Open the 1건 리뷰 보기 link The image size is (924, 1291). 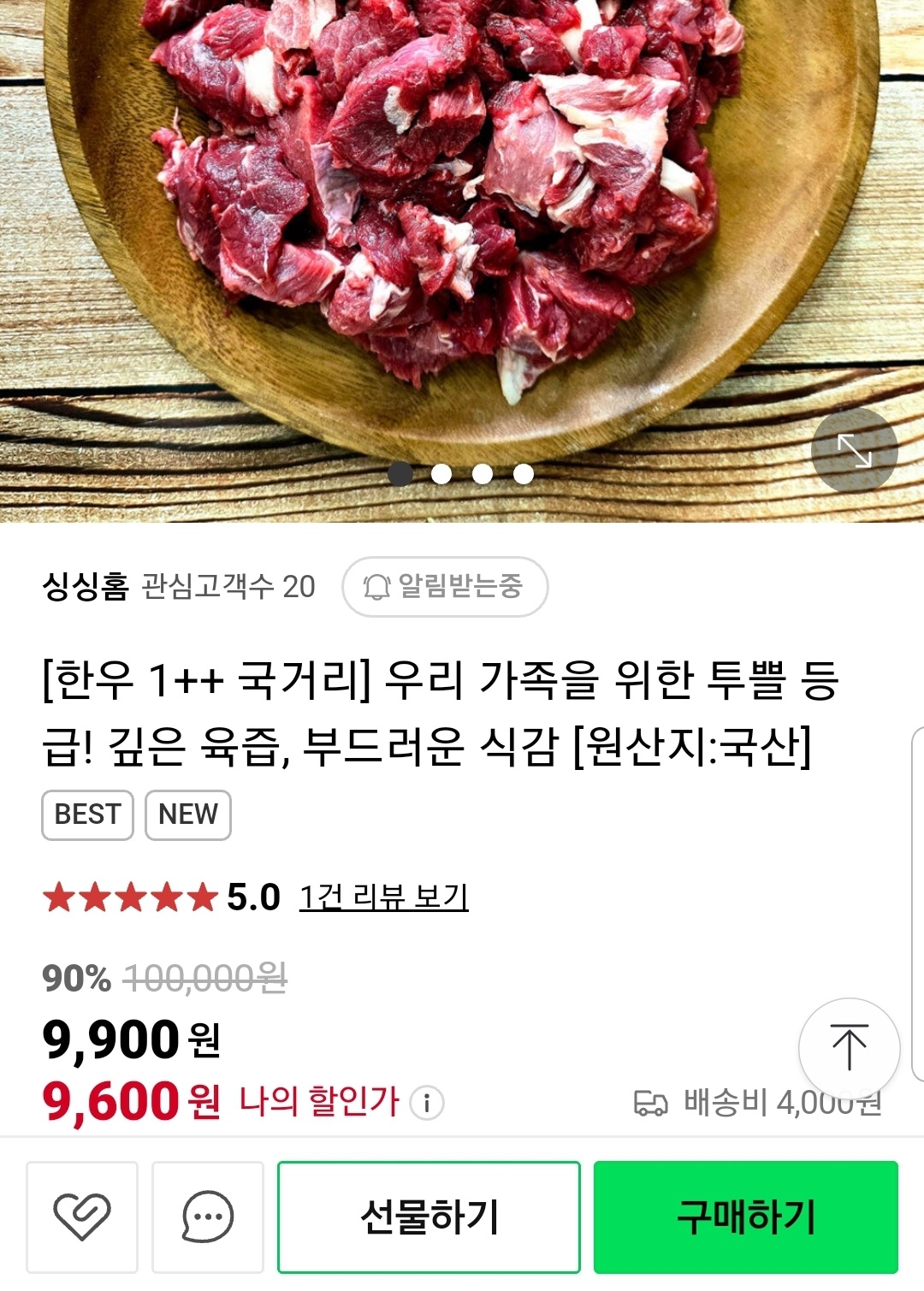tap(383, 897)
